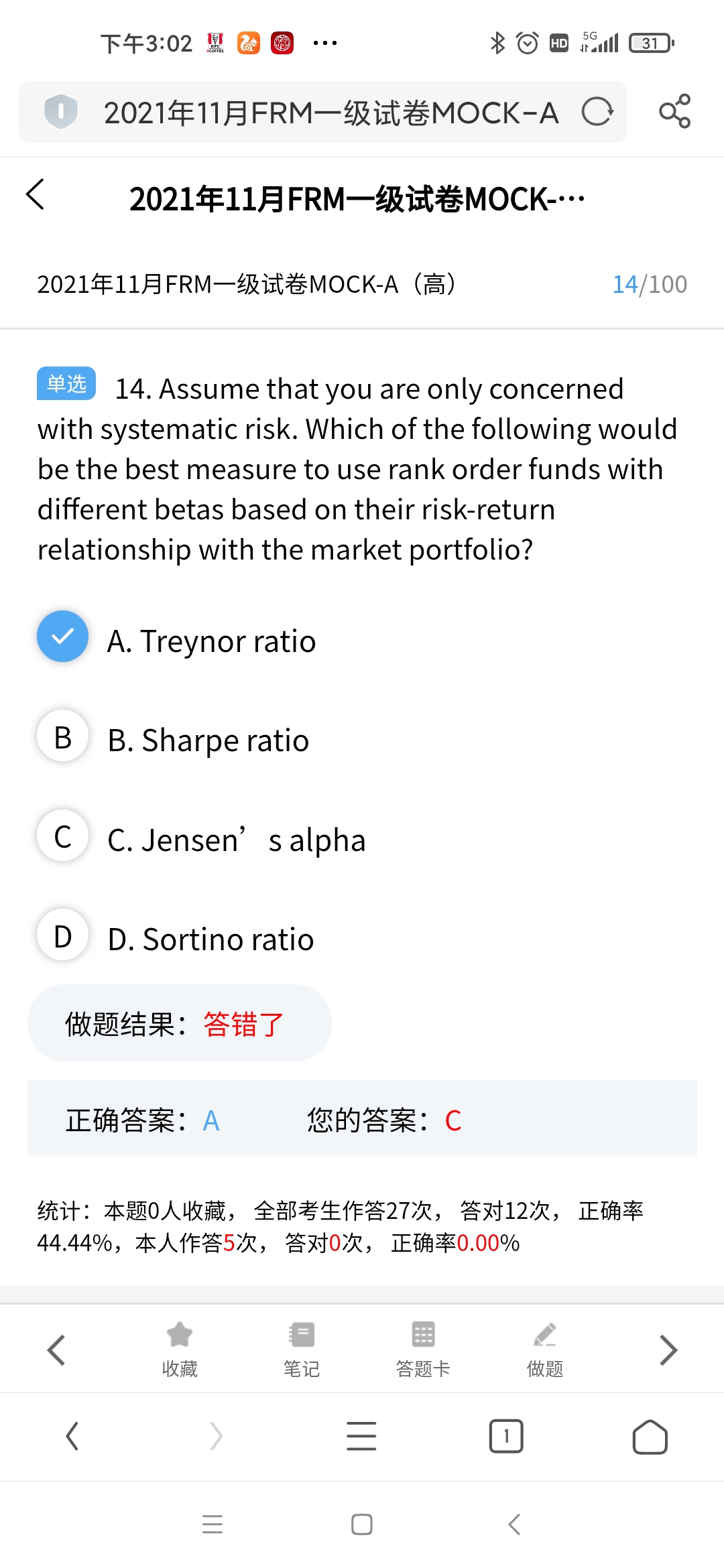Reload the page in the address bar
The width and height of the screenshot is (724, 1568).
[597, 112]
